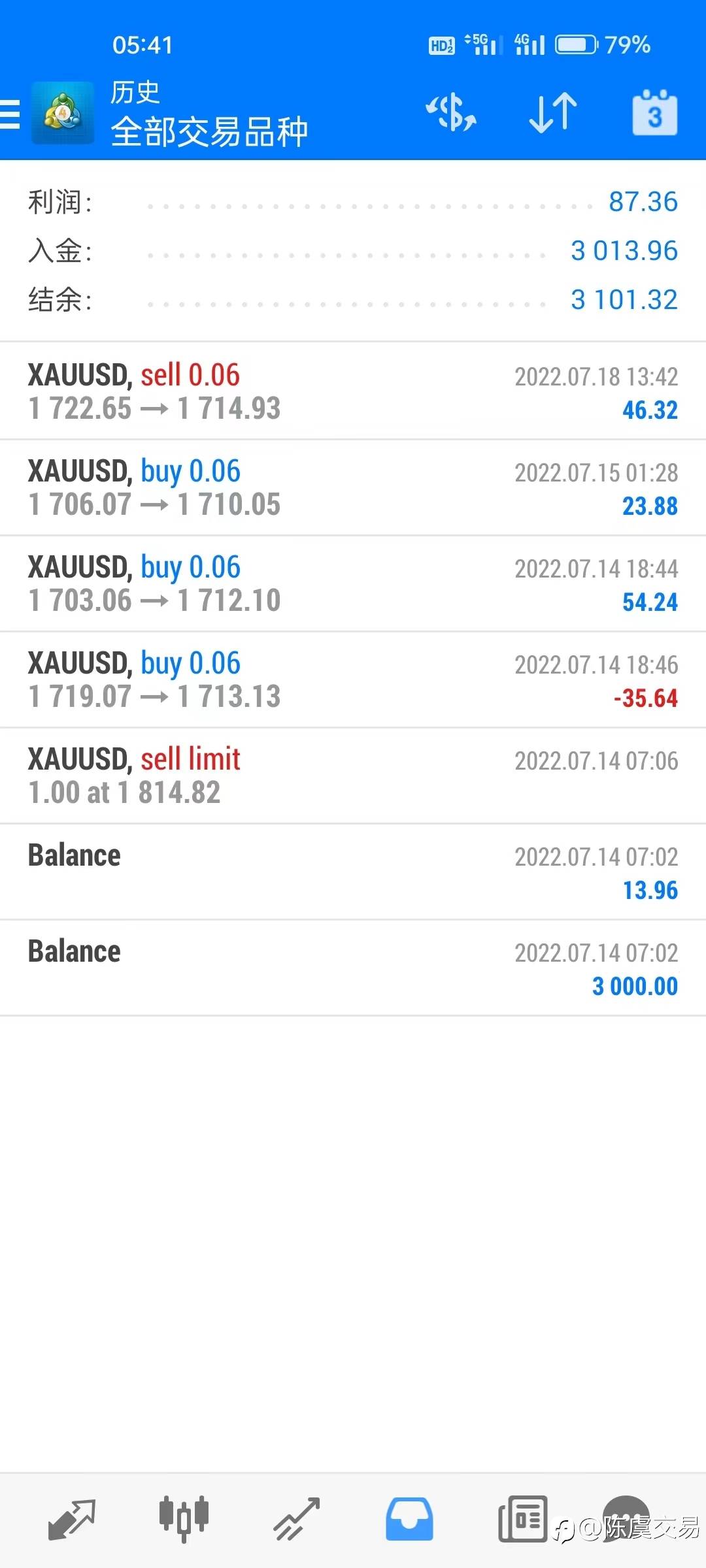The width and height of the screenshot is (706, 1568).
Task: Open the symbol filter dollar icon
Action: (x=451, y=112)
